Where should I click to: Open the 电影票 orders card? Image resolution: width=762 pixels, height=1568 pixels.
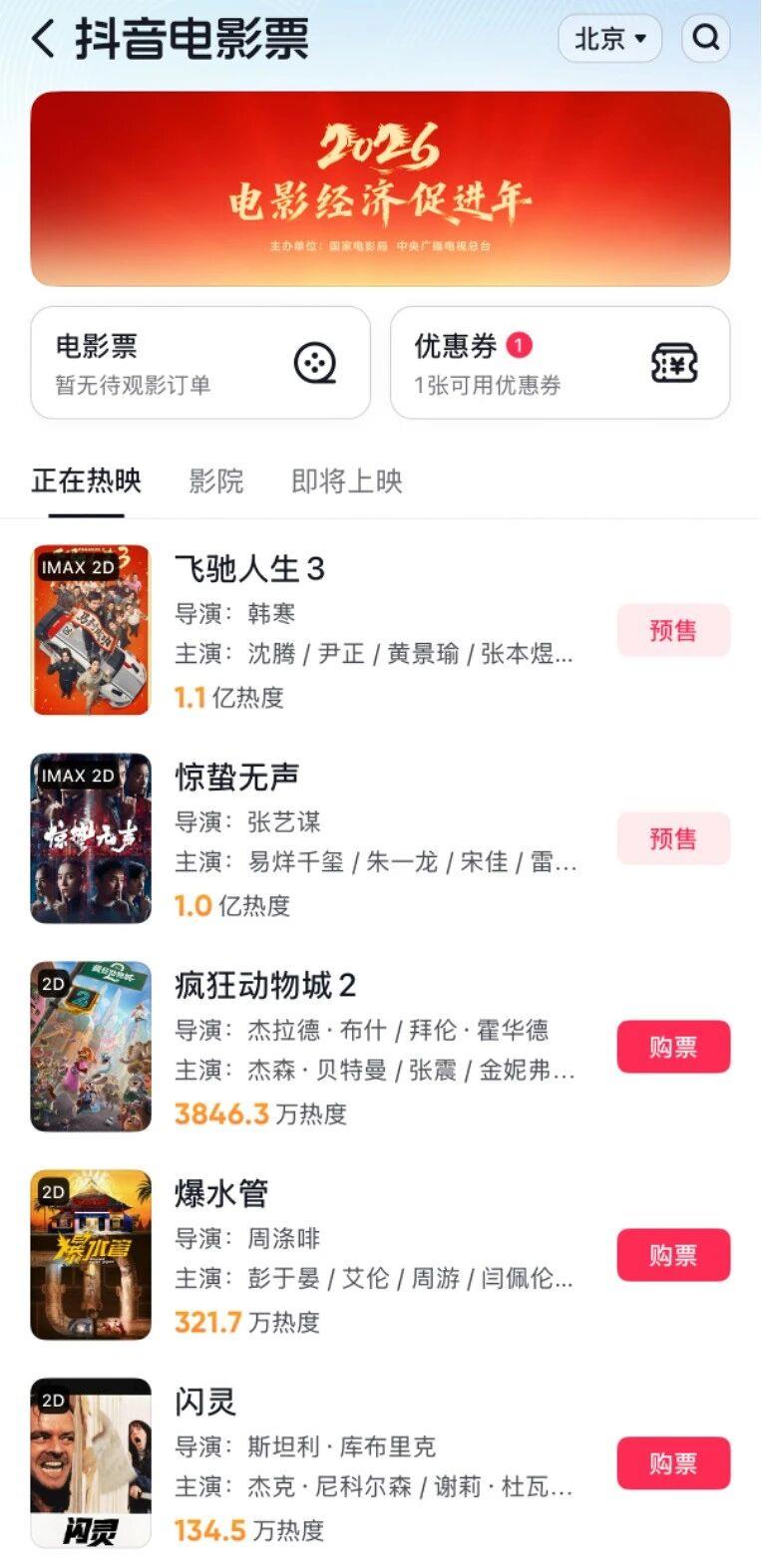click(x=200, y=363)
